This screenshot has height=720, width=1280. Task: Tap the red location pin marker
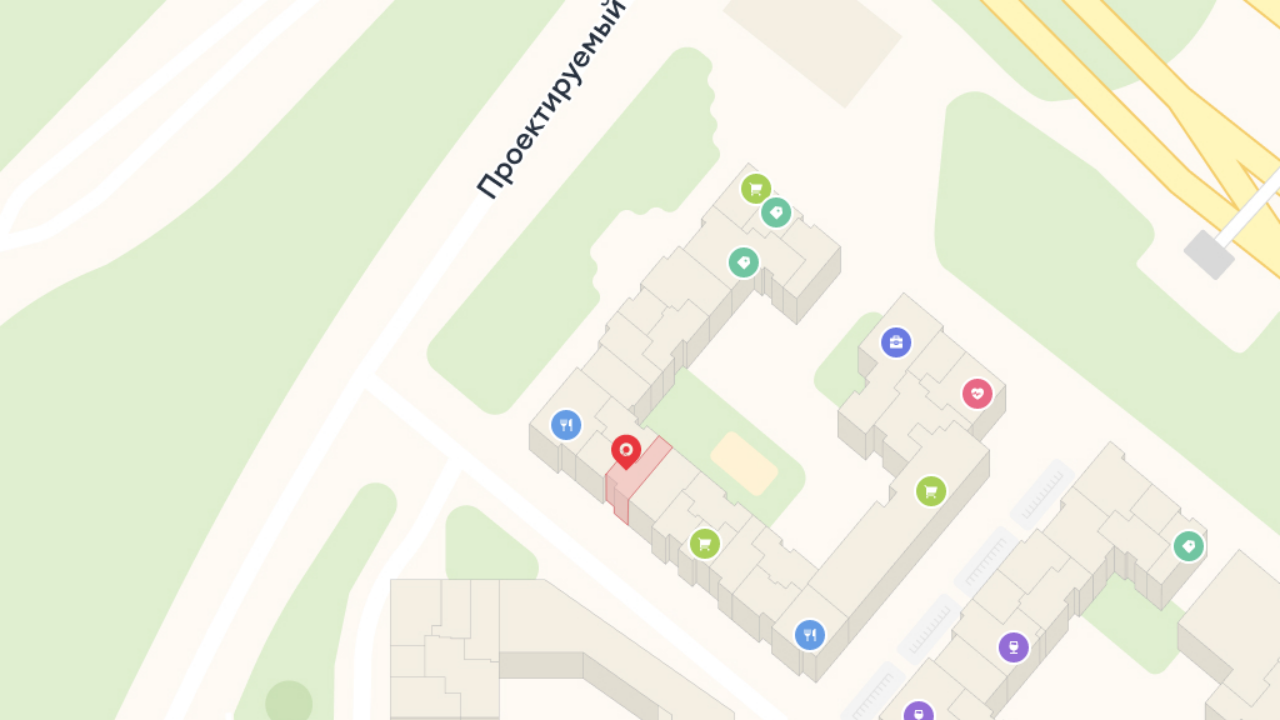point(626,451)
